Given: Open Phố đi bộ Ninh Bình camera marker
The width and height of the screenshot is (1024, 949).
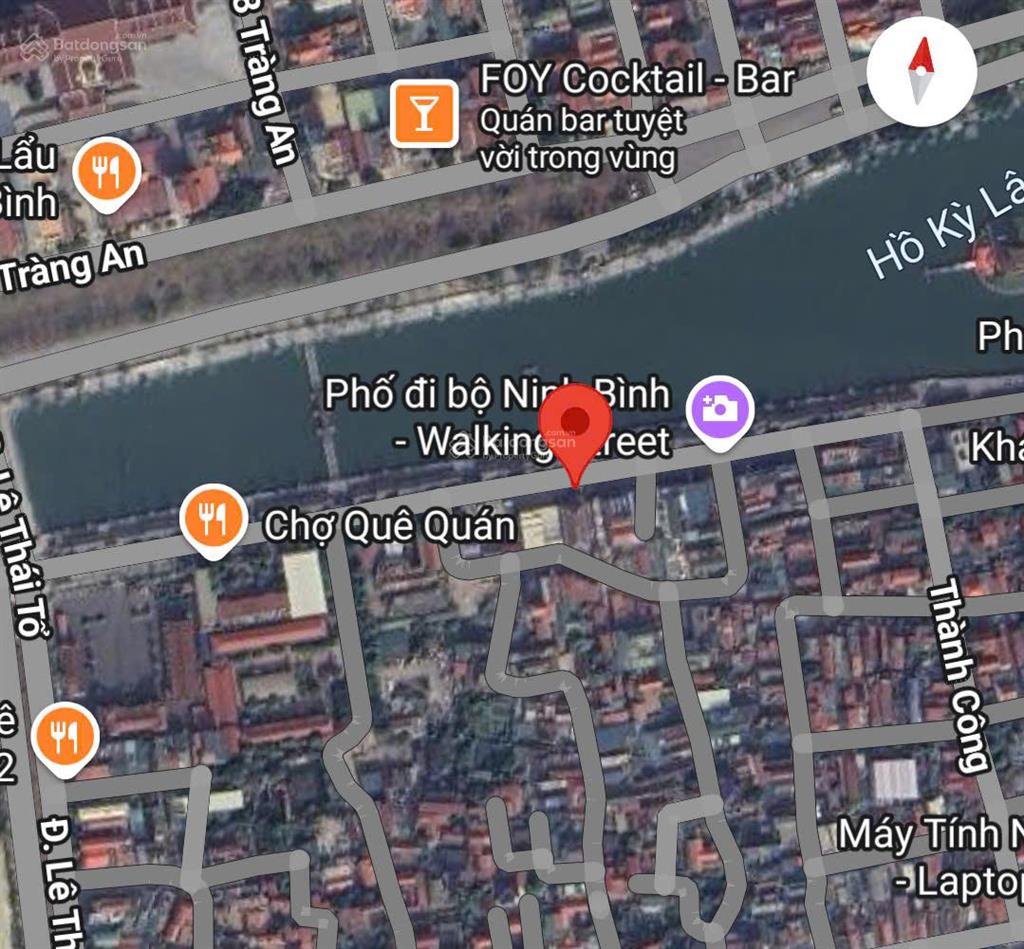Looking at the screenshot, I should (720, 408).
